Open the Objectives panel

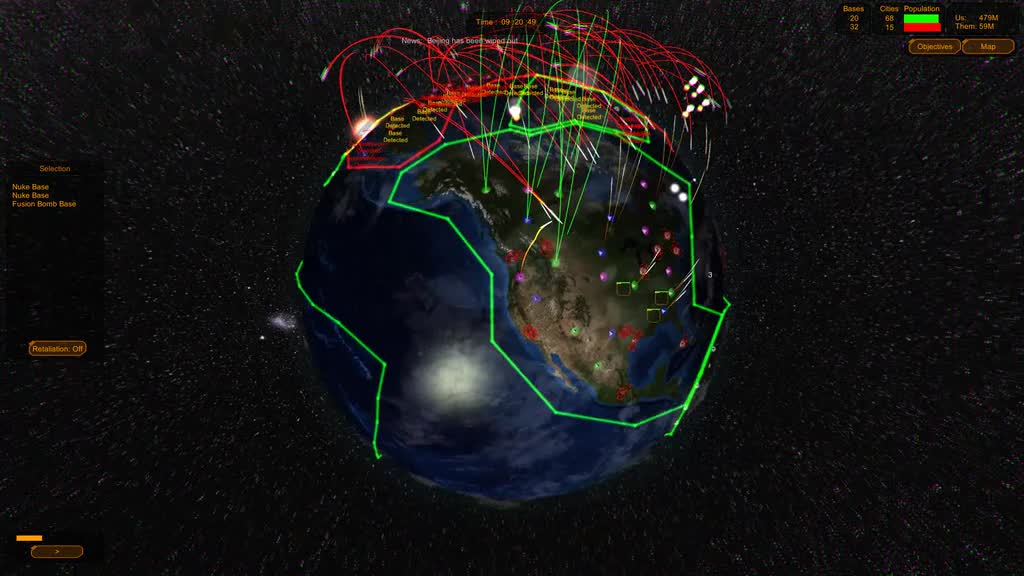tap(934, 47)
